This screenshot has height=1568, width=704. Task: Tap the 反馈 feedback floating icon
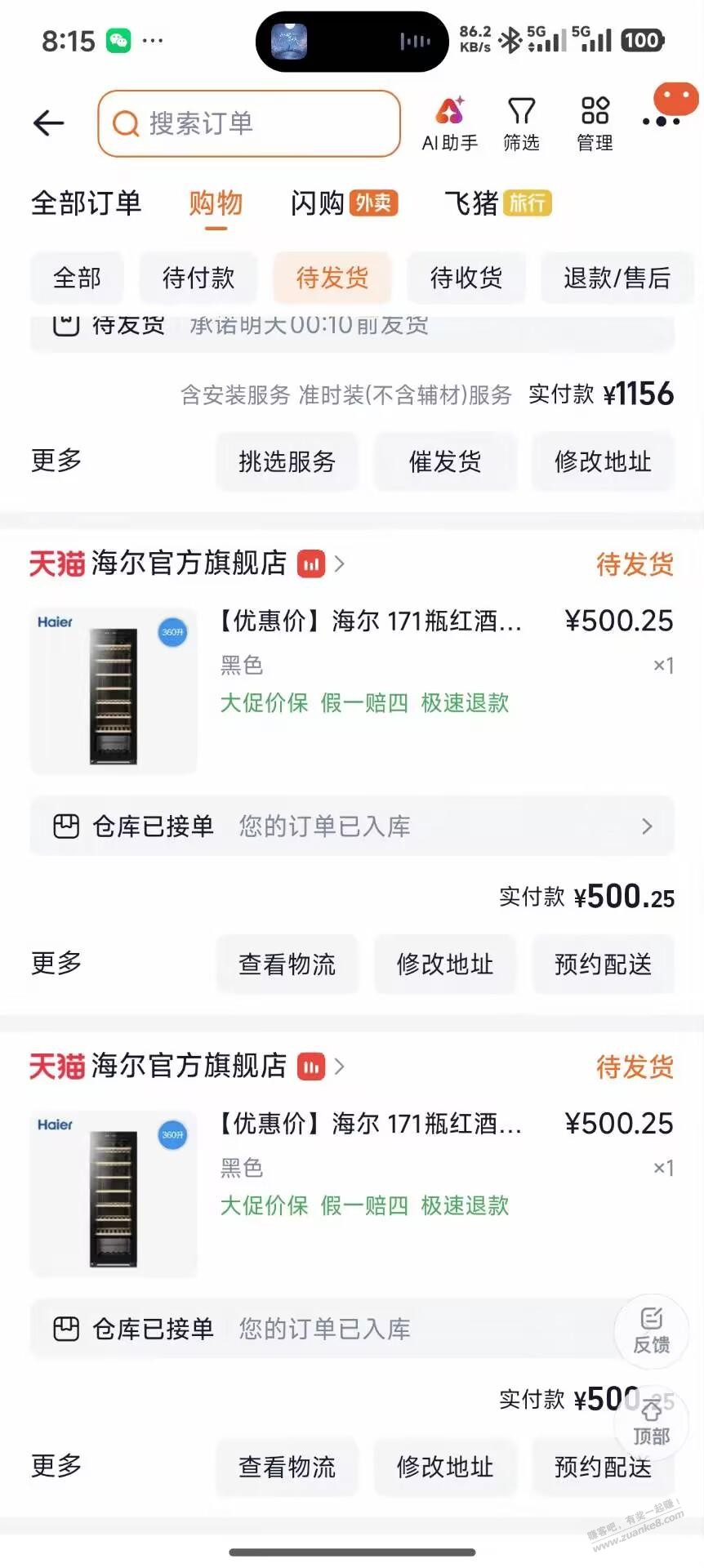(651, 1333)
